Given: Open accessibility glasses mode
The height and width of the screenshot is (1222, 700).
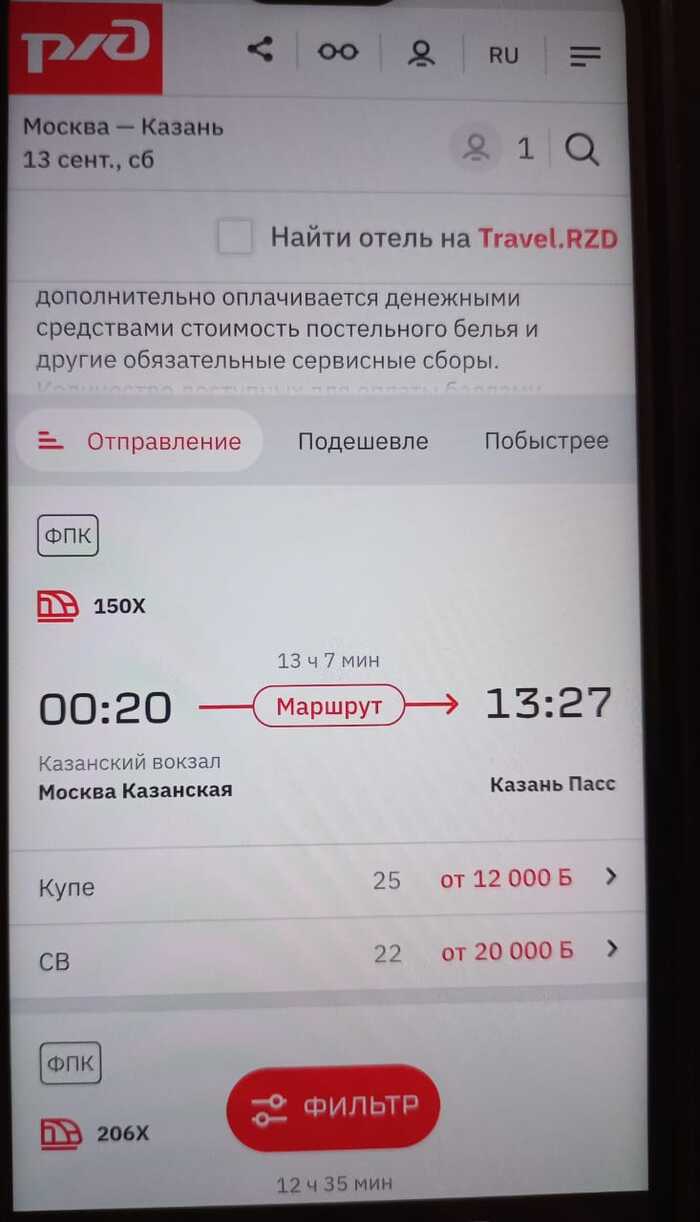Looking at the screenshot, I should click(x=338, y=52).
